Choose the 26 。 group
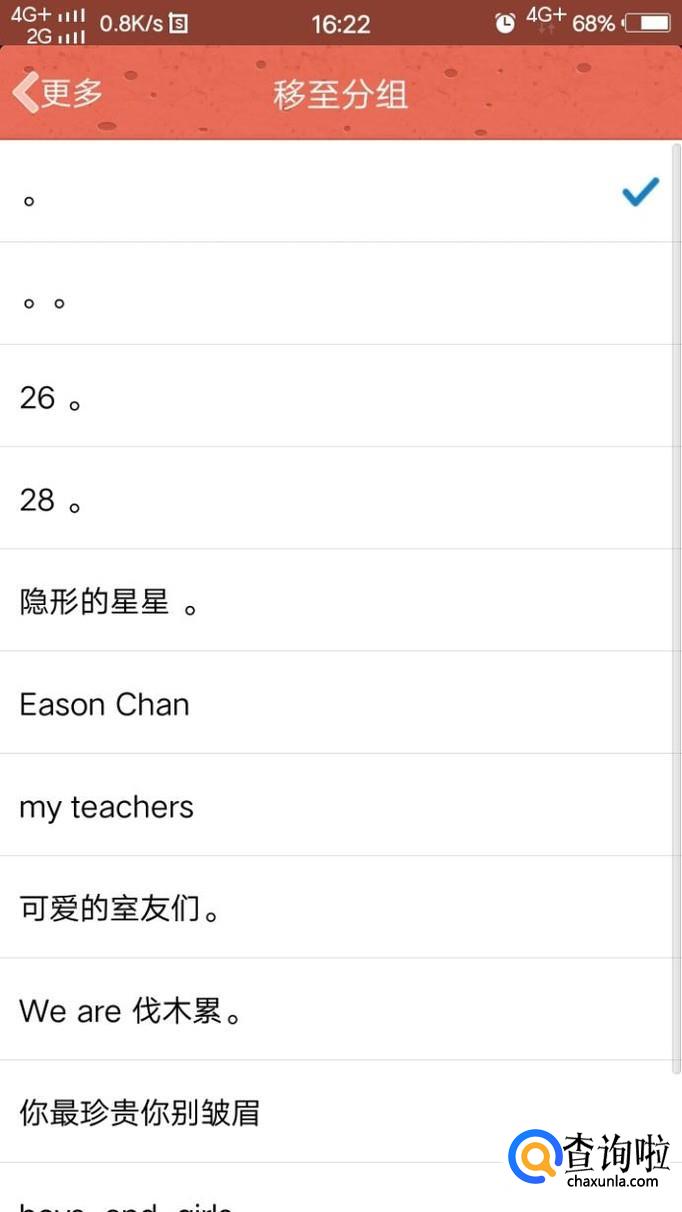 tap(300, 397)
